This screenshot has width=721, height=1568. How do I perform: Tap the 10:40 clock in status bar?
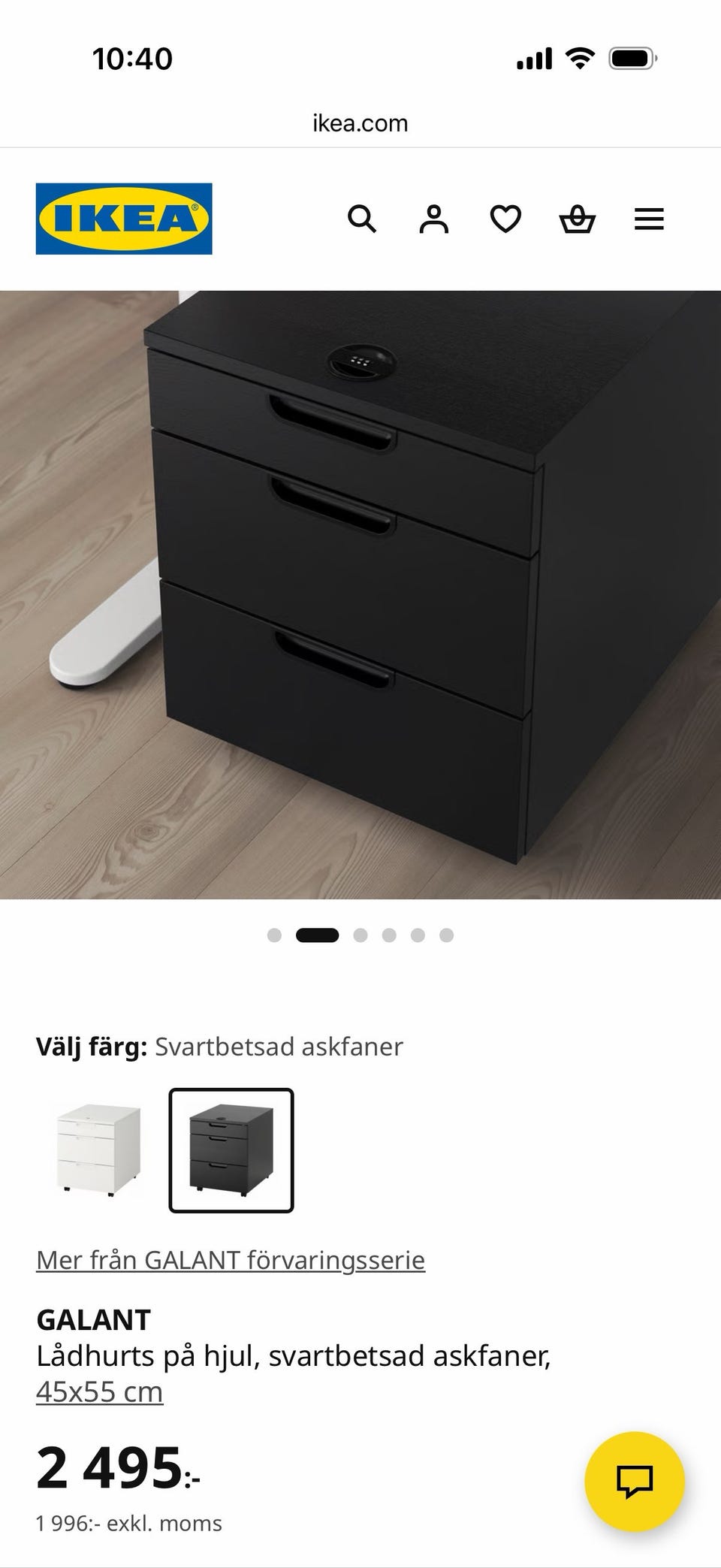tap(131, 57)
